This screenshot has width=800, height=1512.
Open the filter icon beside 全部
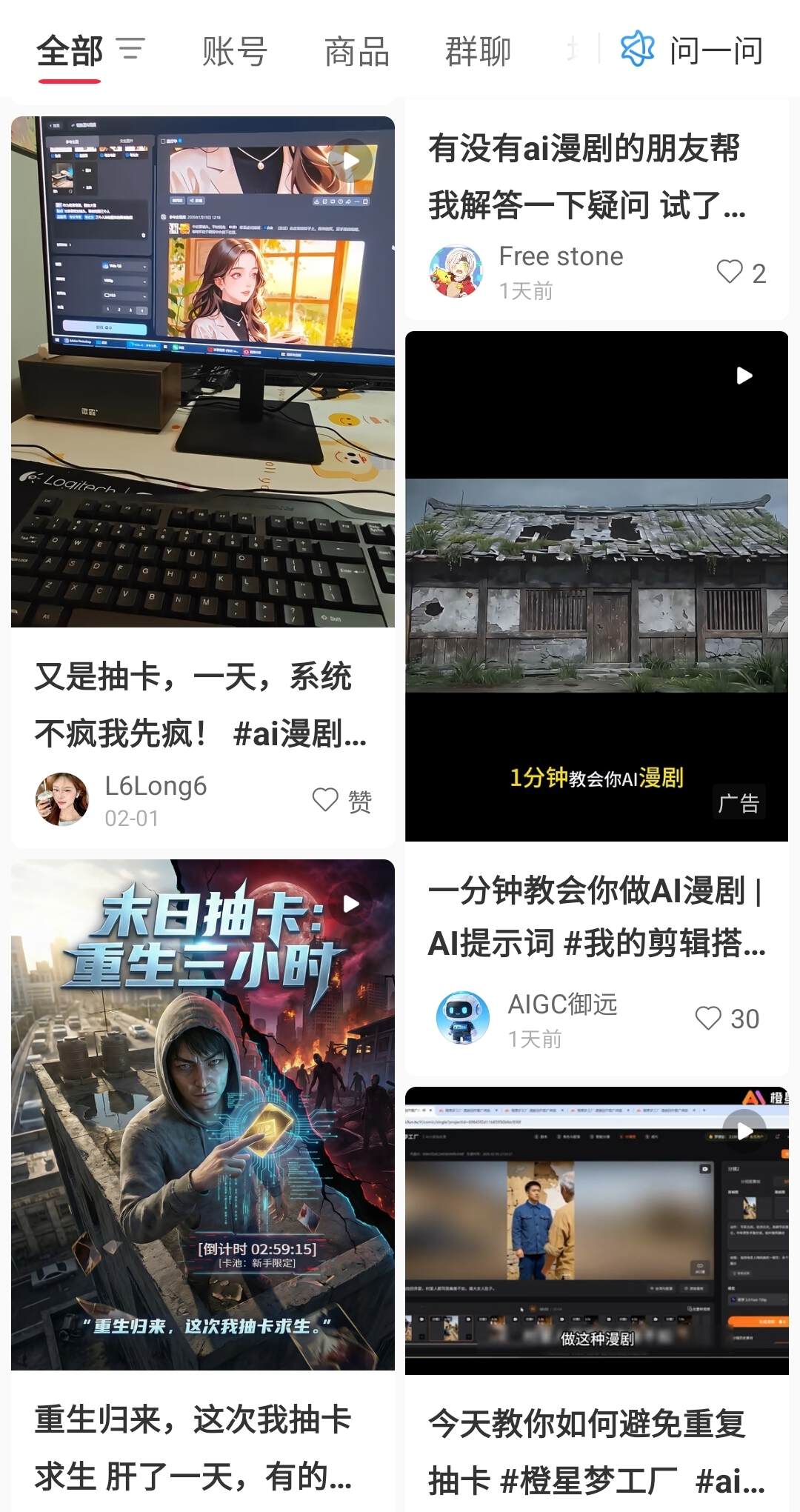131,50
